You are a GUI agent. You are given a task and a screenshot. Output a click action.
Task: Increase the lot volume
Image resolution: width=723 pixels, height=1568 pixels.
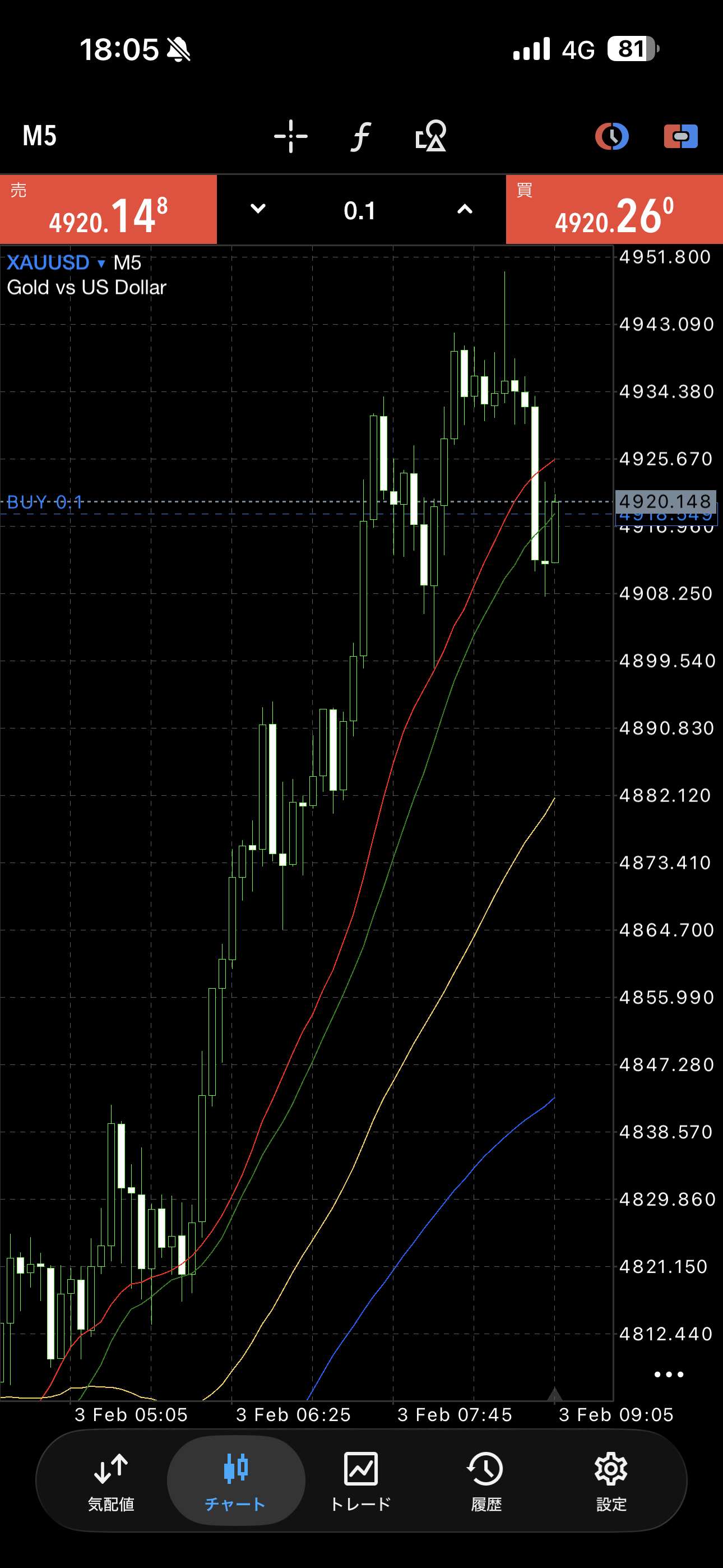(465, 209)
